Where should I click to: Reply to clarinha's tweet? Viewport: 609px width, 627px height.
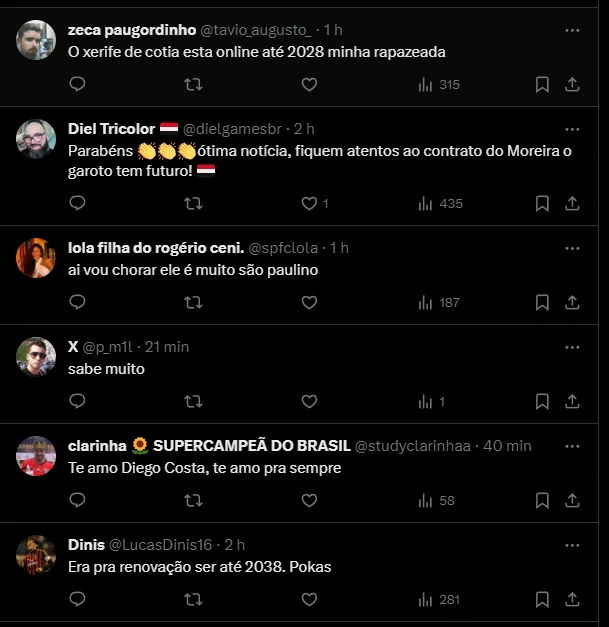pos(77,500)
